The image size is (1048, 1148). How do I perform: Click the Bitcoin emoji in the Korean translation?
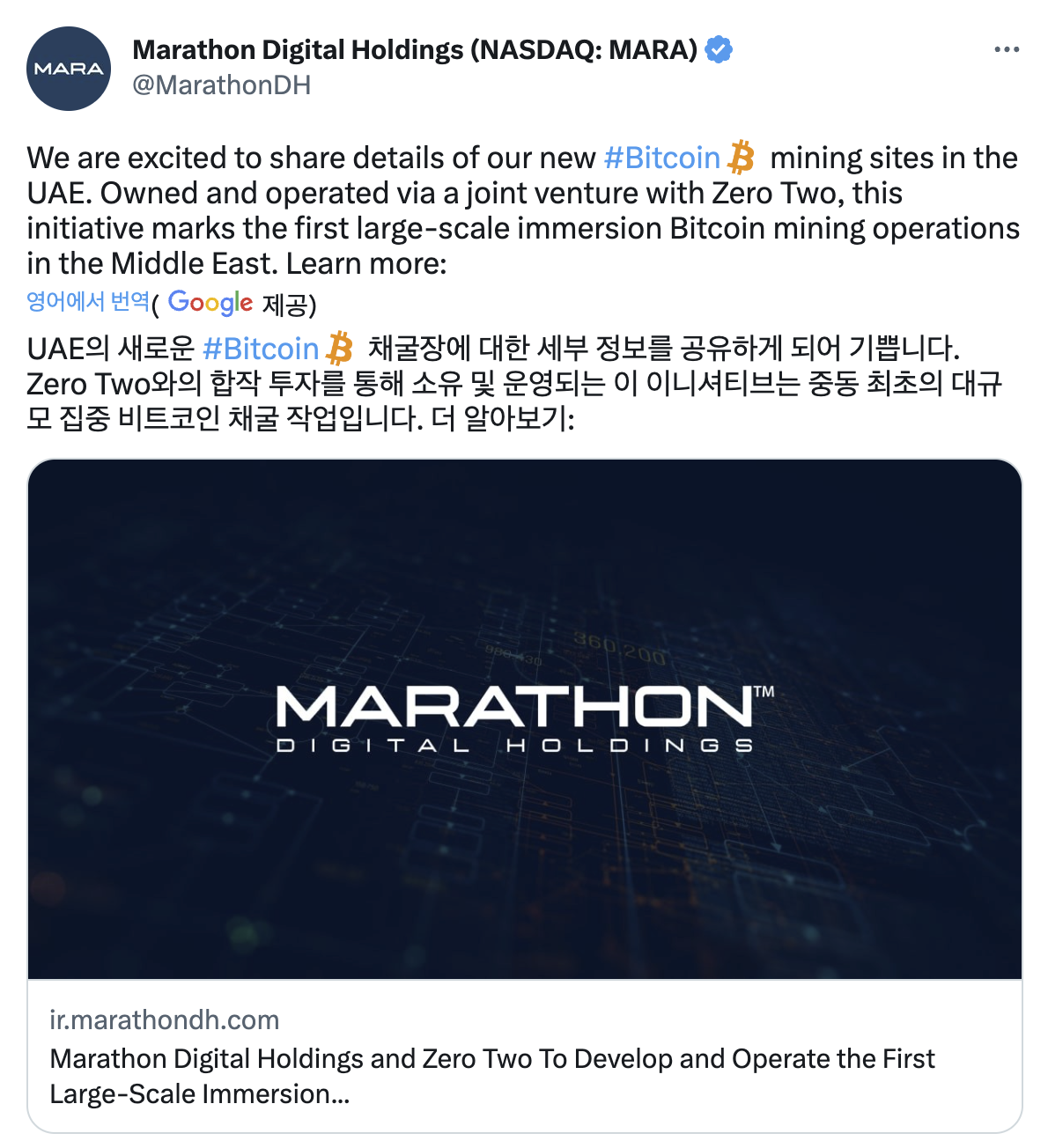coord(338,348)
